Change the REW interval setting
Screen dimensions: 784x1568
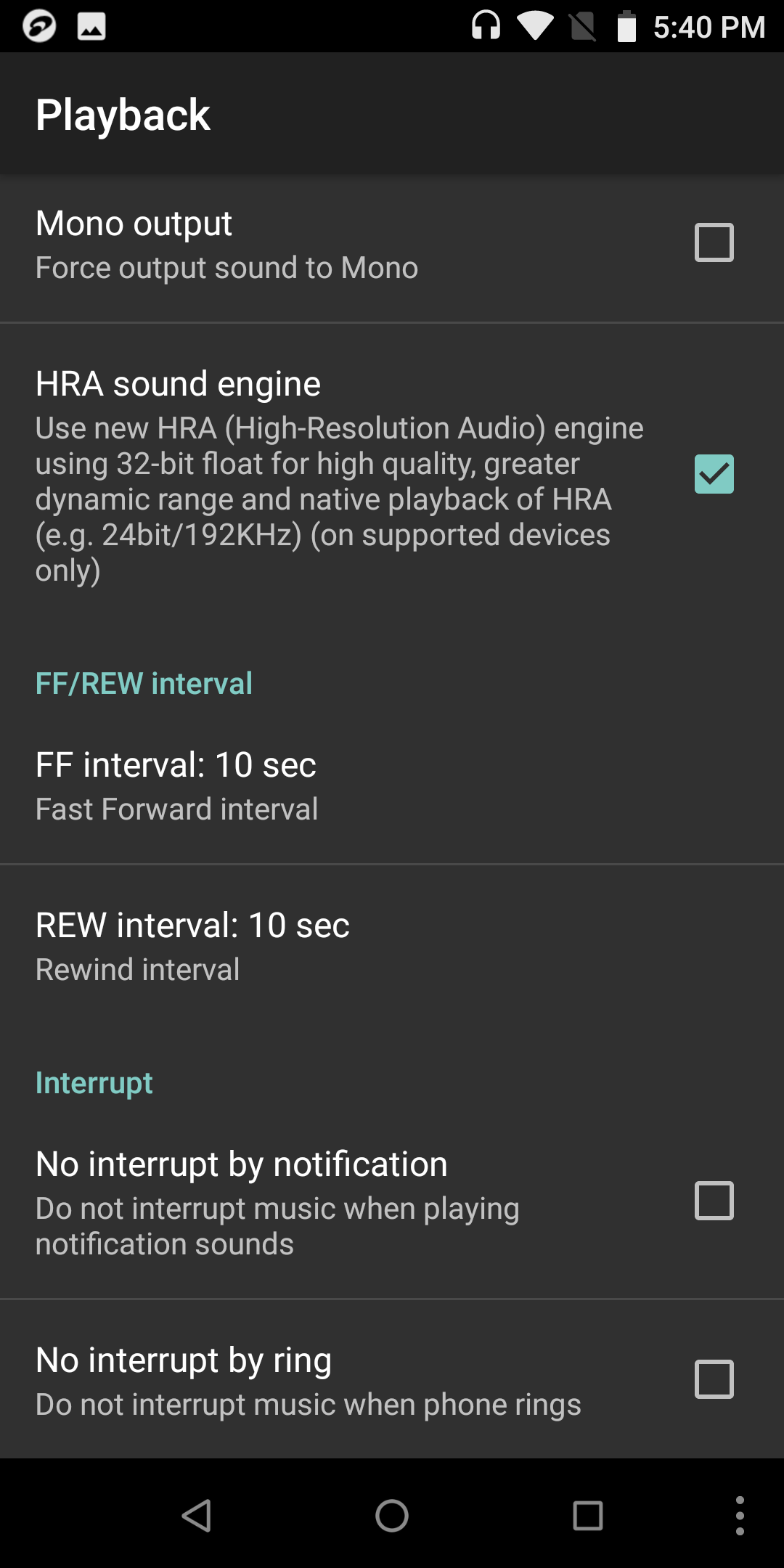tap(392, 945)
